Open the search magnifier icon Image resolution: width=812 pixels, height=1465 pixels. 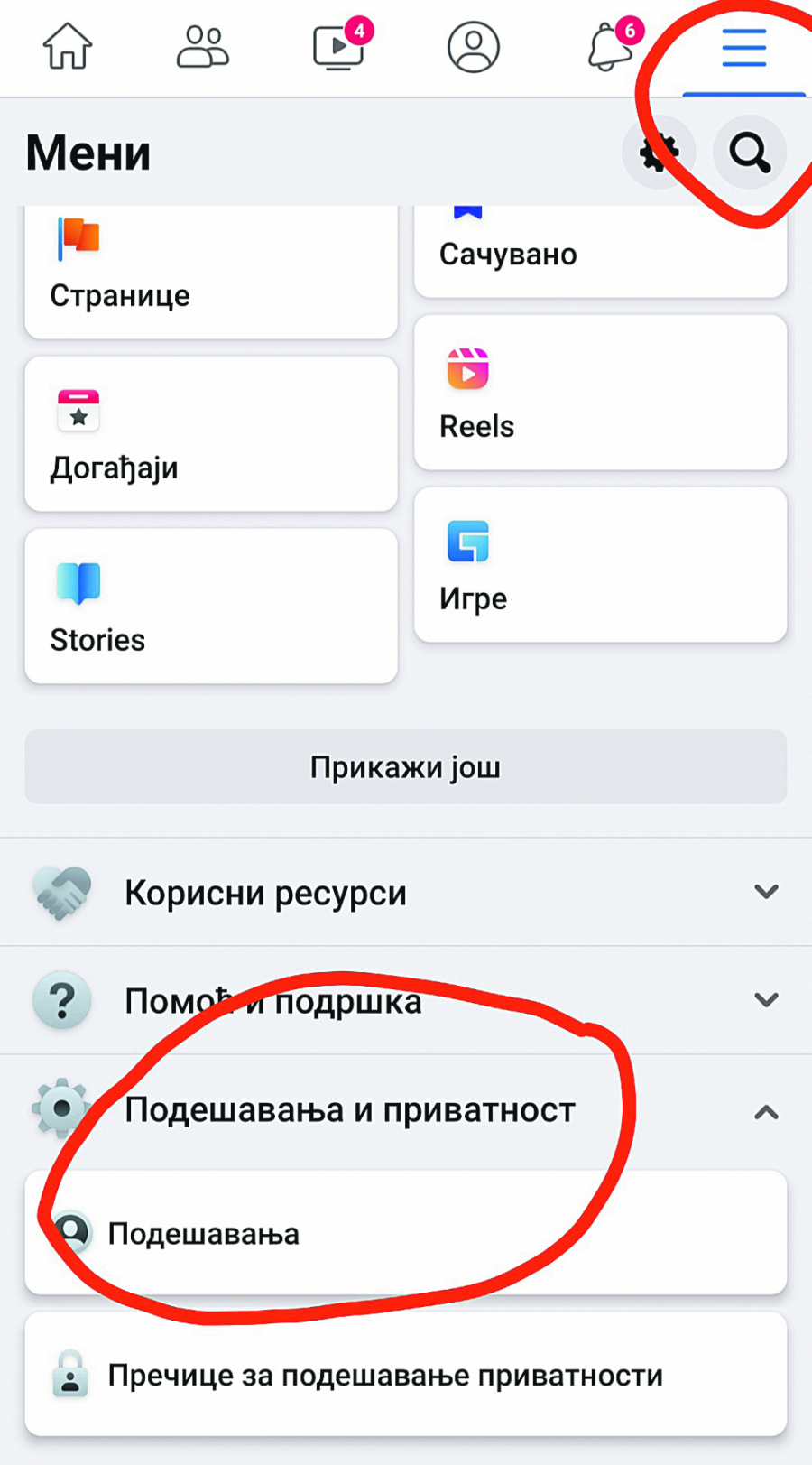pos(750,153)
